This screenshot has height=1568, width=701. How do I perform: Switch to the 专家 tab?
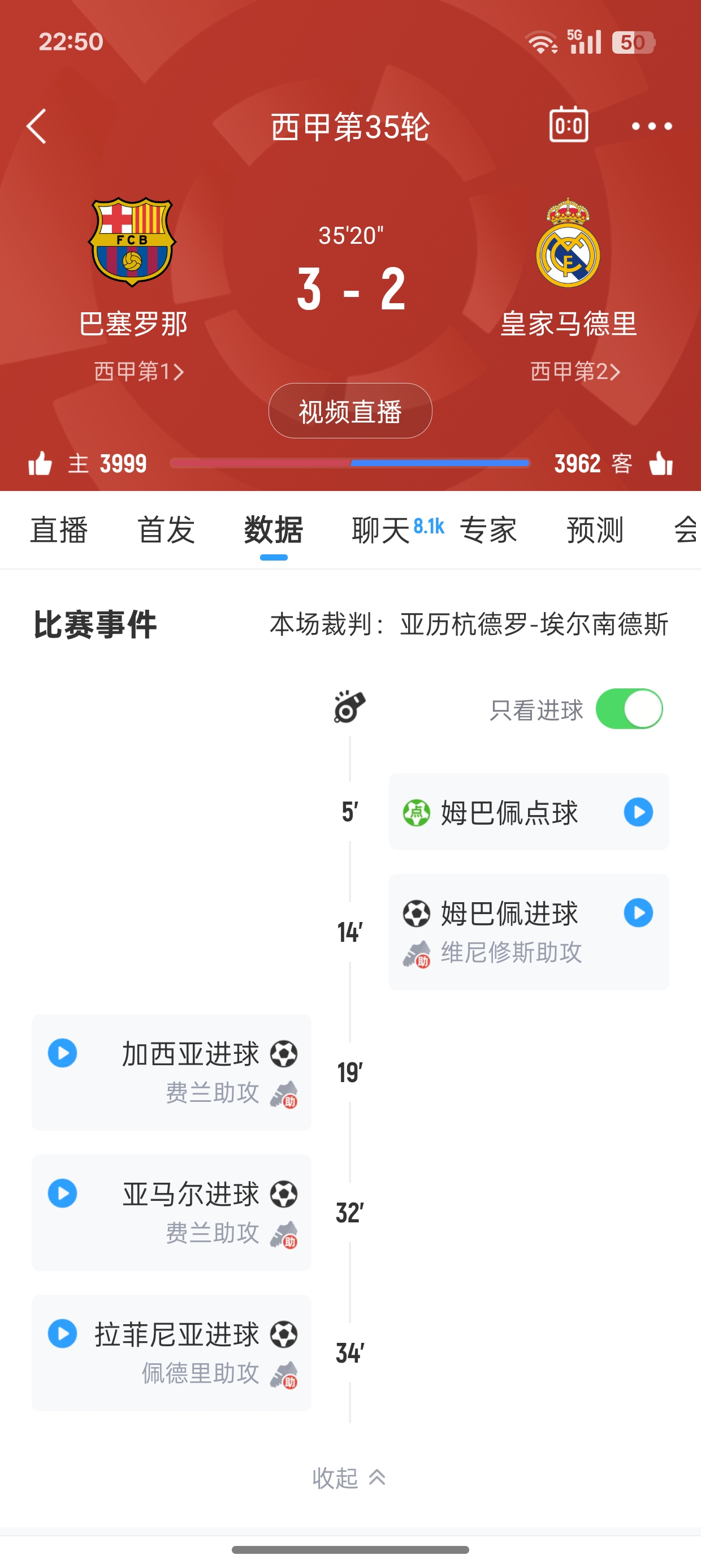coord(488,529)
